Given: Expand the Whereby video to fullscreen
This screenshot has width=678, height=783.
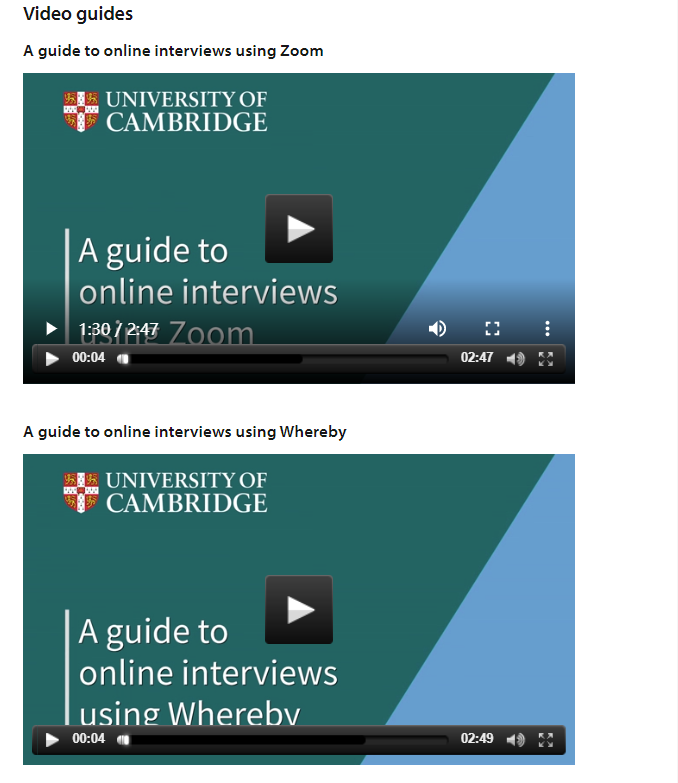Looking at the screenshot, I should 546,740.
